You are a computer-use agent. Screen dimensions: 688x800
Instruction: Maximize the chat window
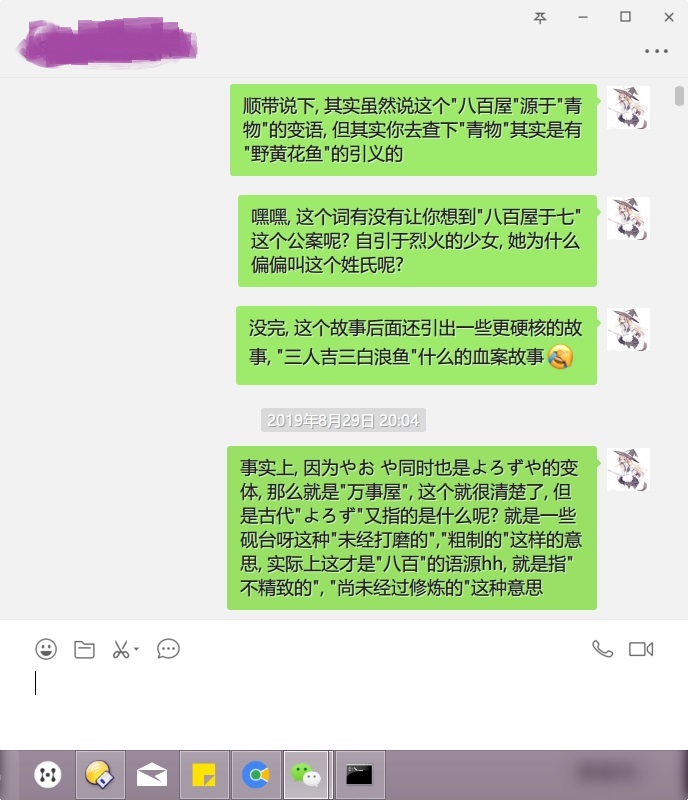[625, 17]
